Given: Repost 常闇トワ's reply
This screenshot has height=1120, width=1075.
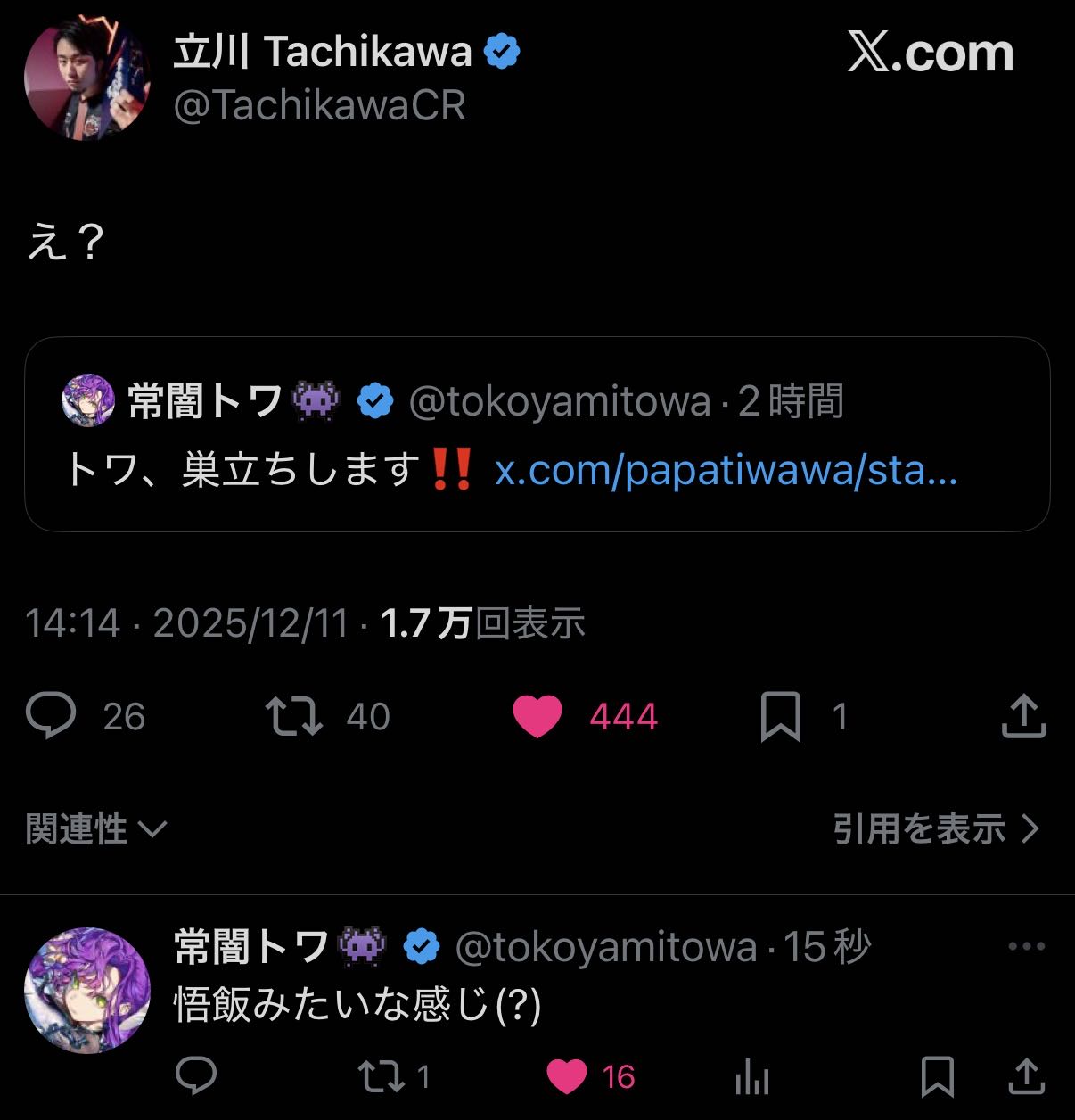Looking at the screenshot, I should pyautogui.click(x=382, y=1076).
